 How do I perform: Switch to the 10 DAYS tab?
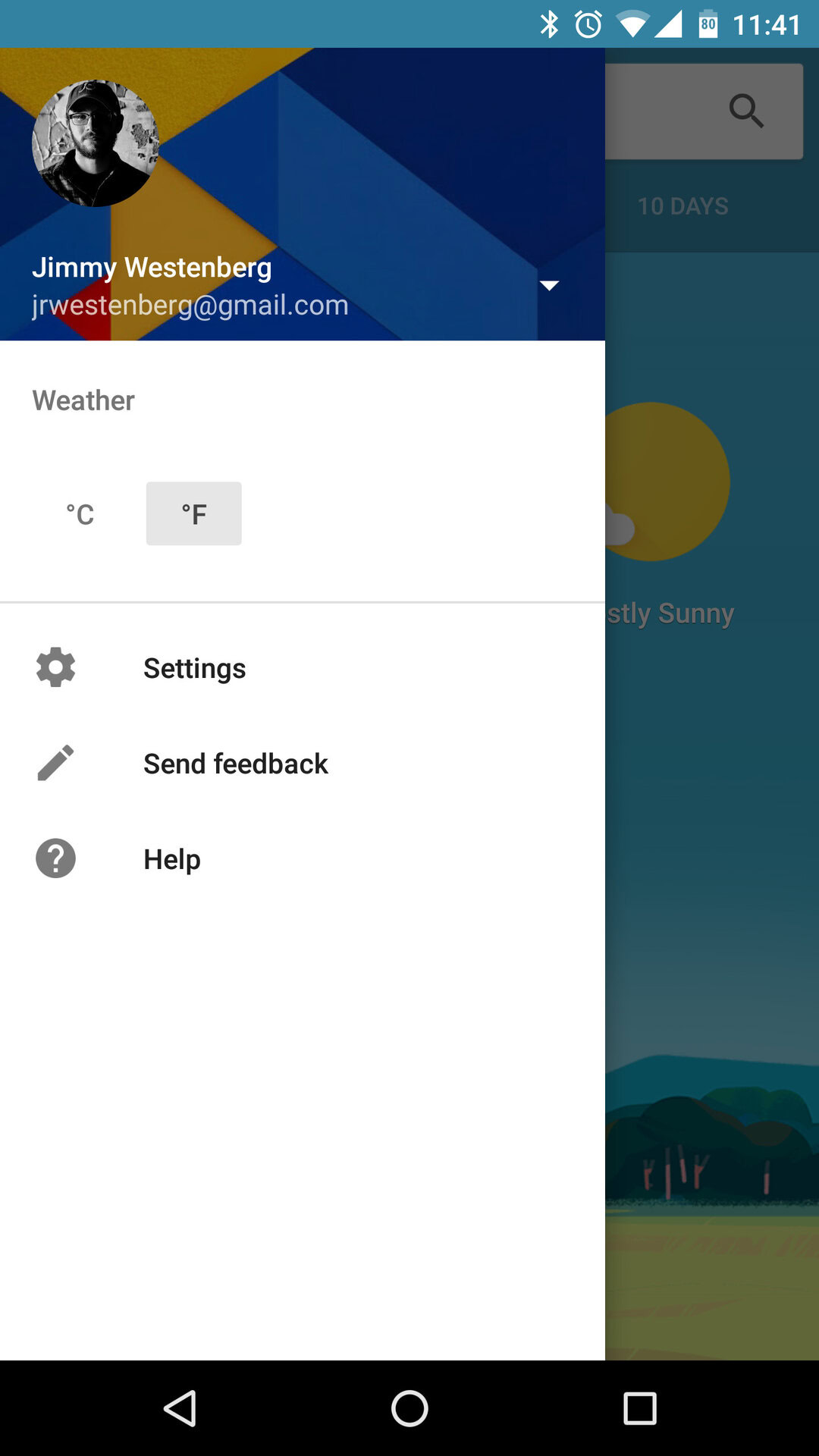coord(682,206)
